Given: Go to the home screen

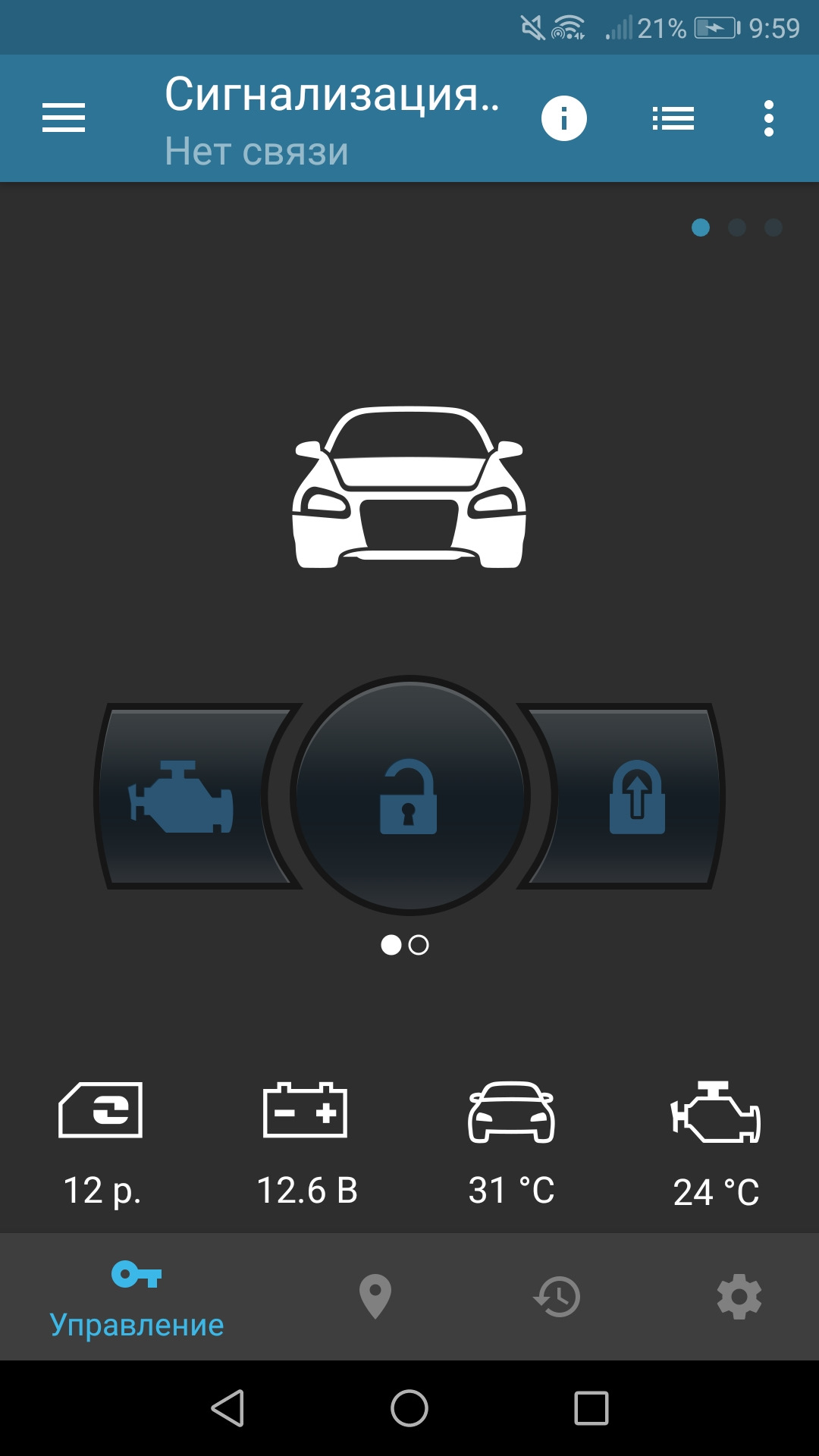Looking at the screenshot, I should point(409,1409).
